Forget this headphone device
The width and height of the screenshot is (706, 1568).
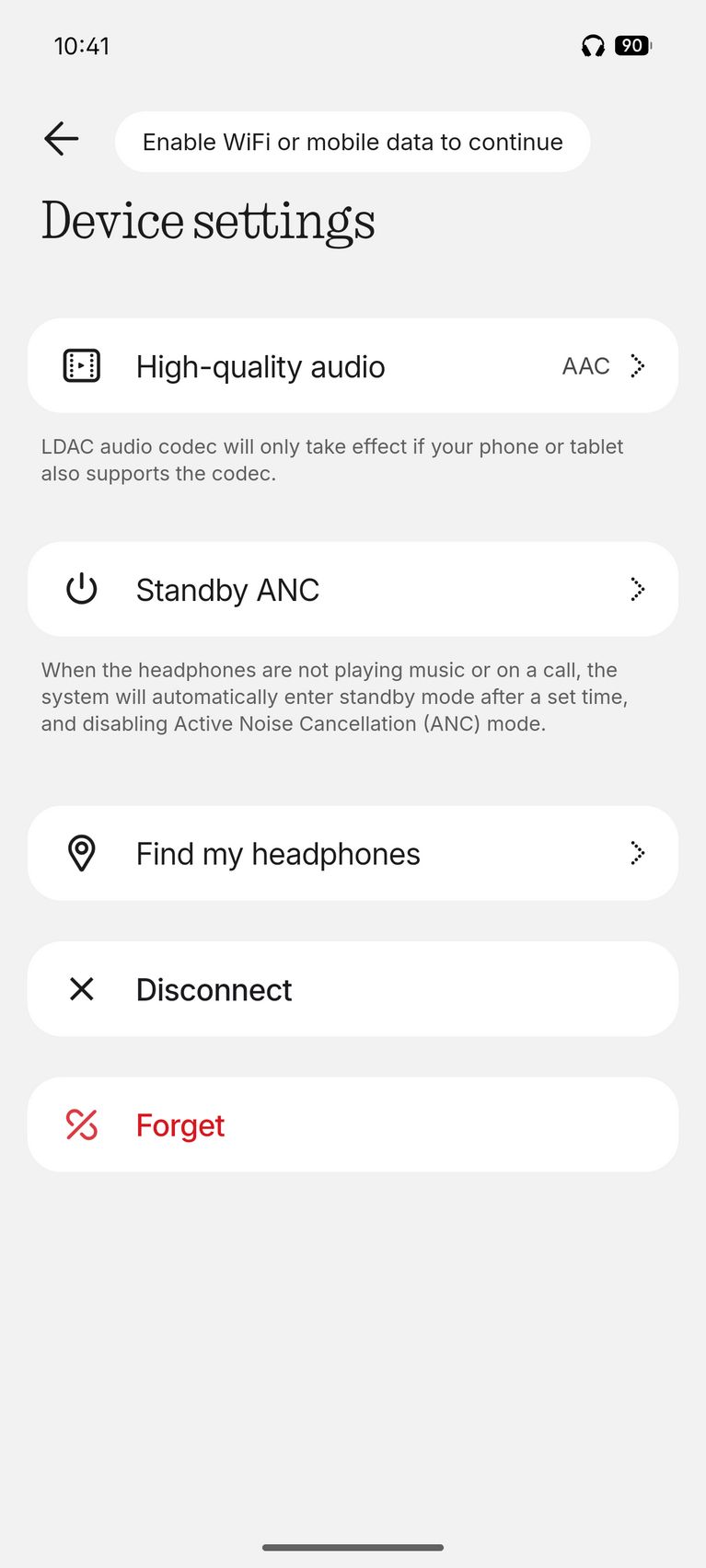[x=353, y=1124]
